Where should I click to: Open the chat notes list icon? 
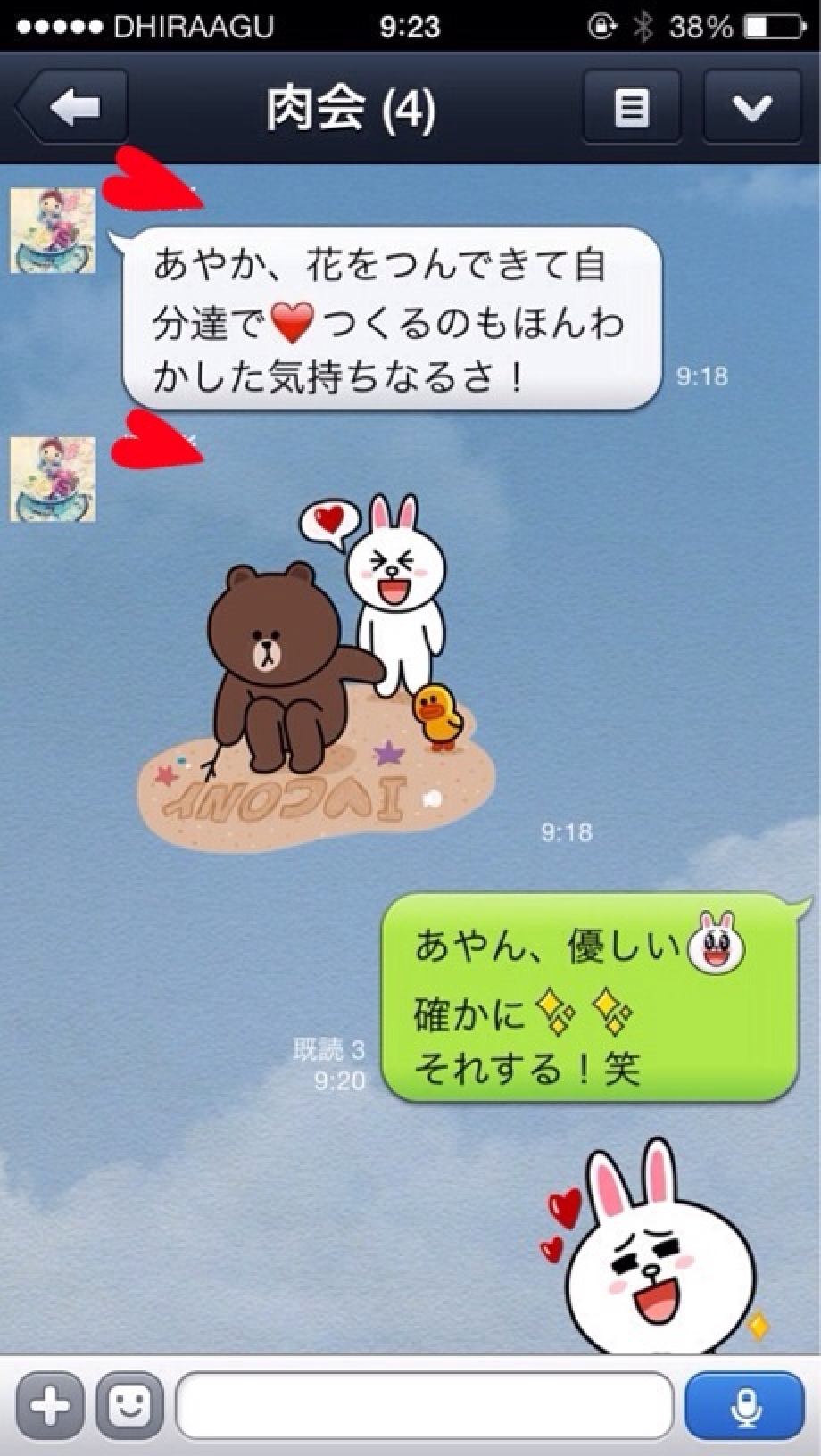[x=631, y=108]
